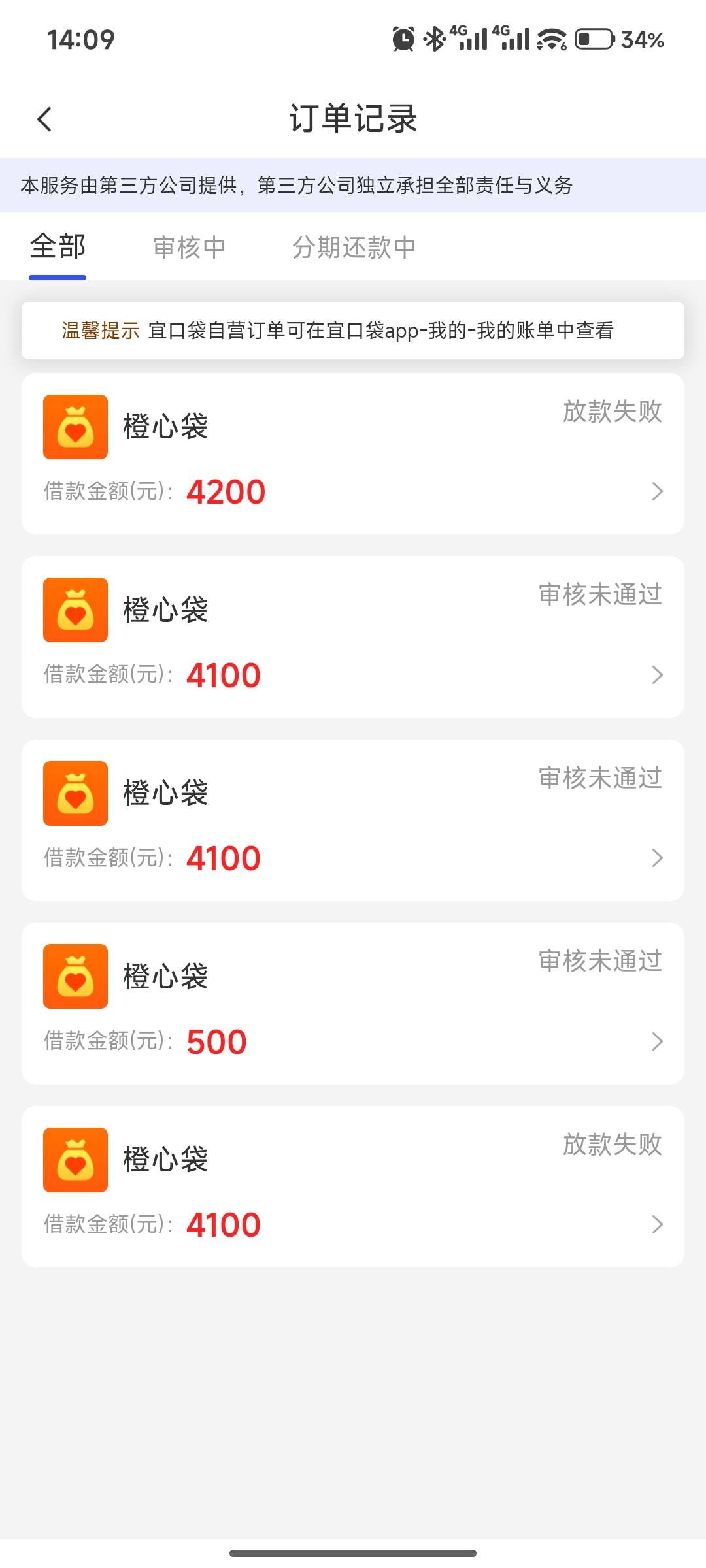Image resolution: width=706 pixels, height=1568 pixels.
Task: Open the 4100 yuan 放款失败 order
Action: 353,1186
